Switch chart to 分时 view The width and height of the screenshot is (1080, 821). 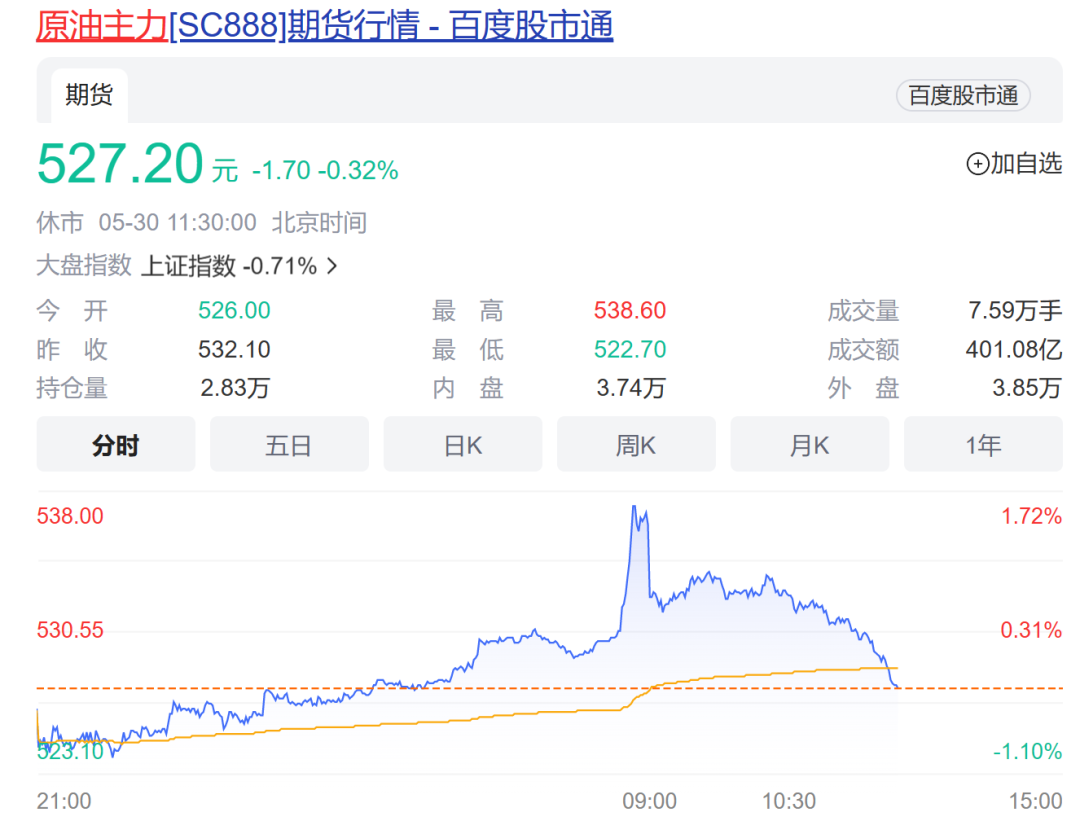pyautogui.click(x=116, y=445)
